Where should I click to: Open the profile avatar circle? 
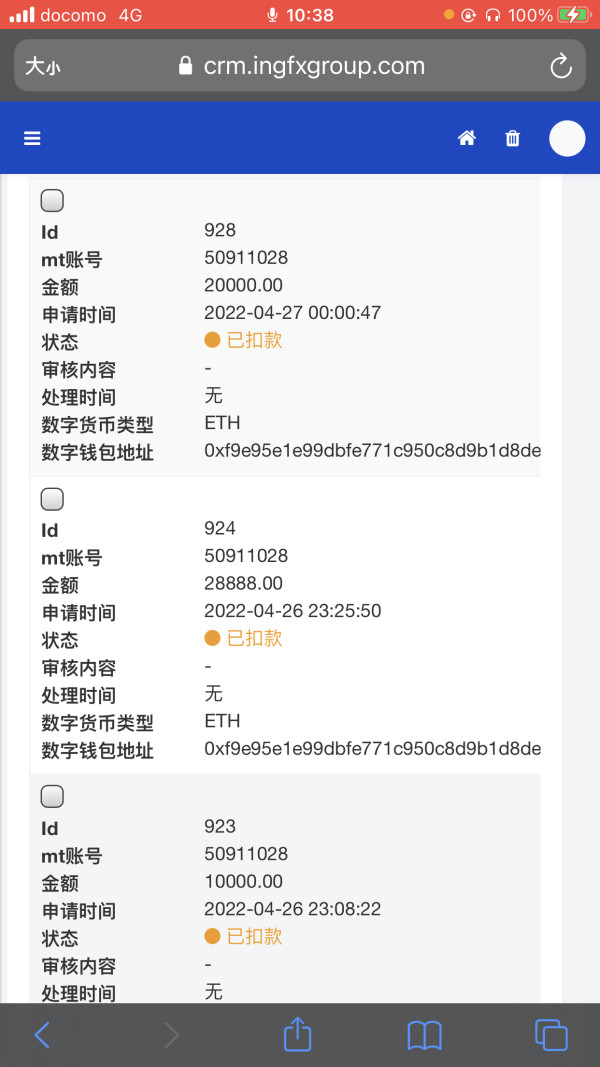567,138
